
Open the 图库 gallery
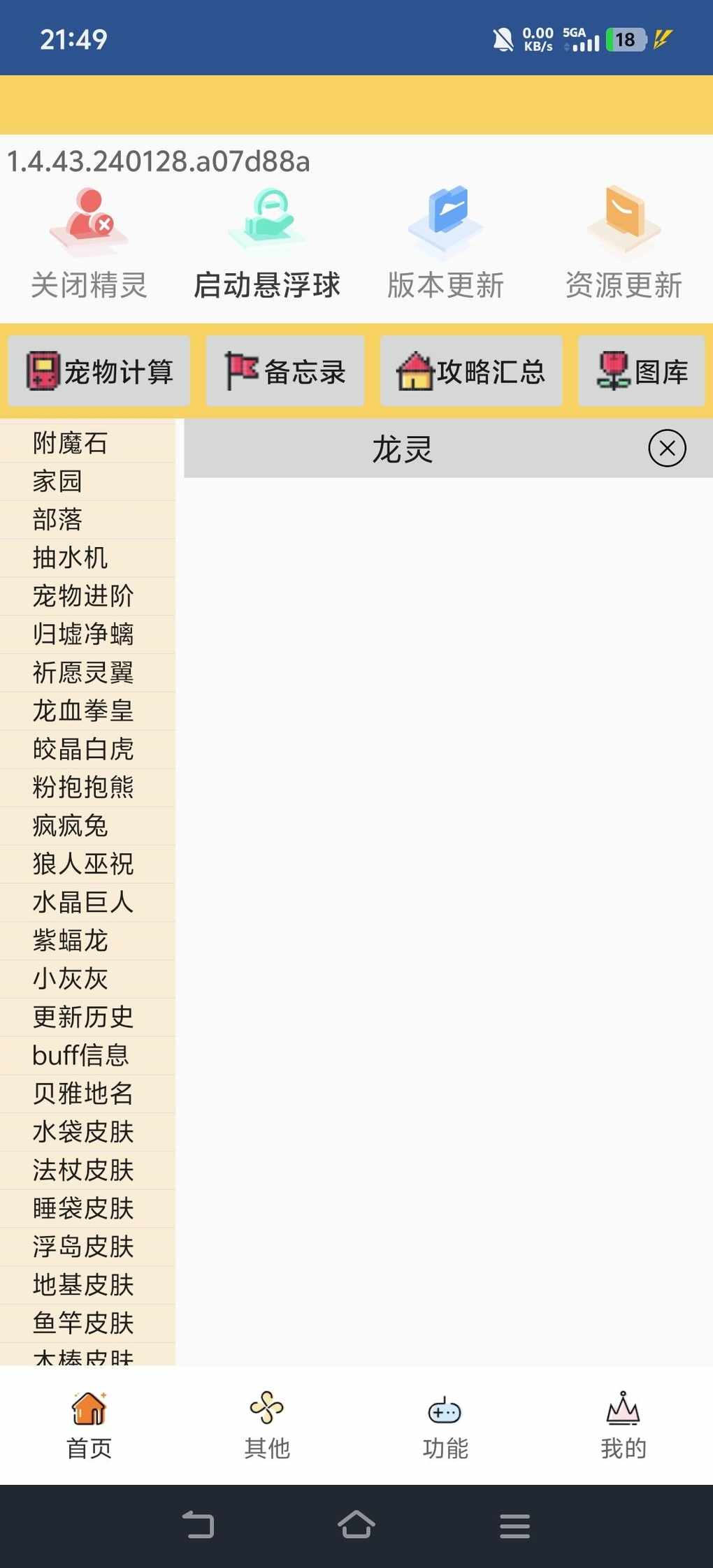tap(642, 371)
